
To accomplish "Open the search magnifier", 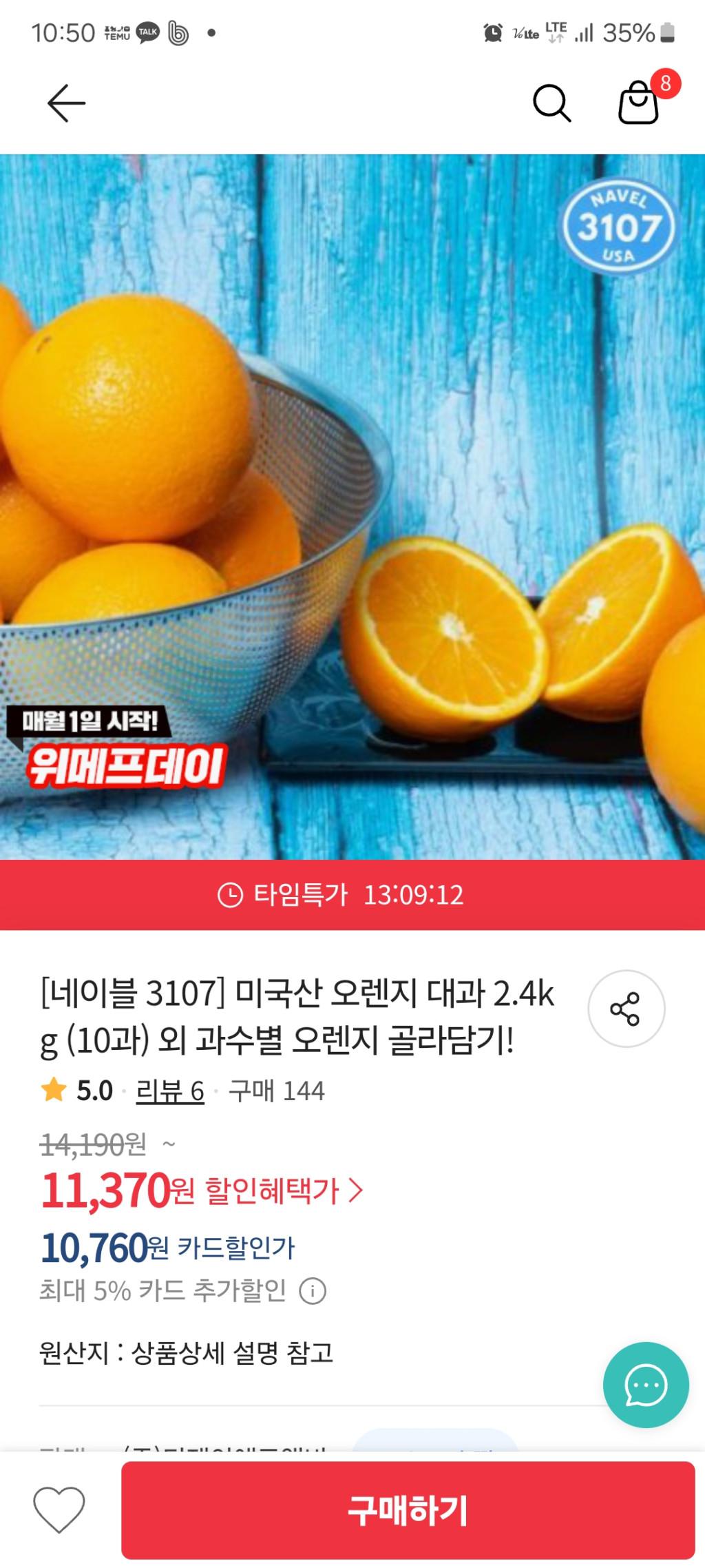I will pos(551,103).
